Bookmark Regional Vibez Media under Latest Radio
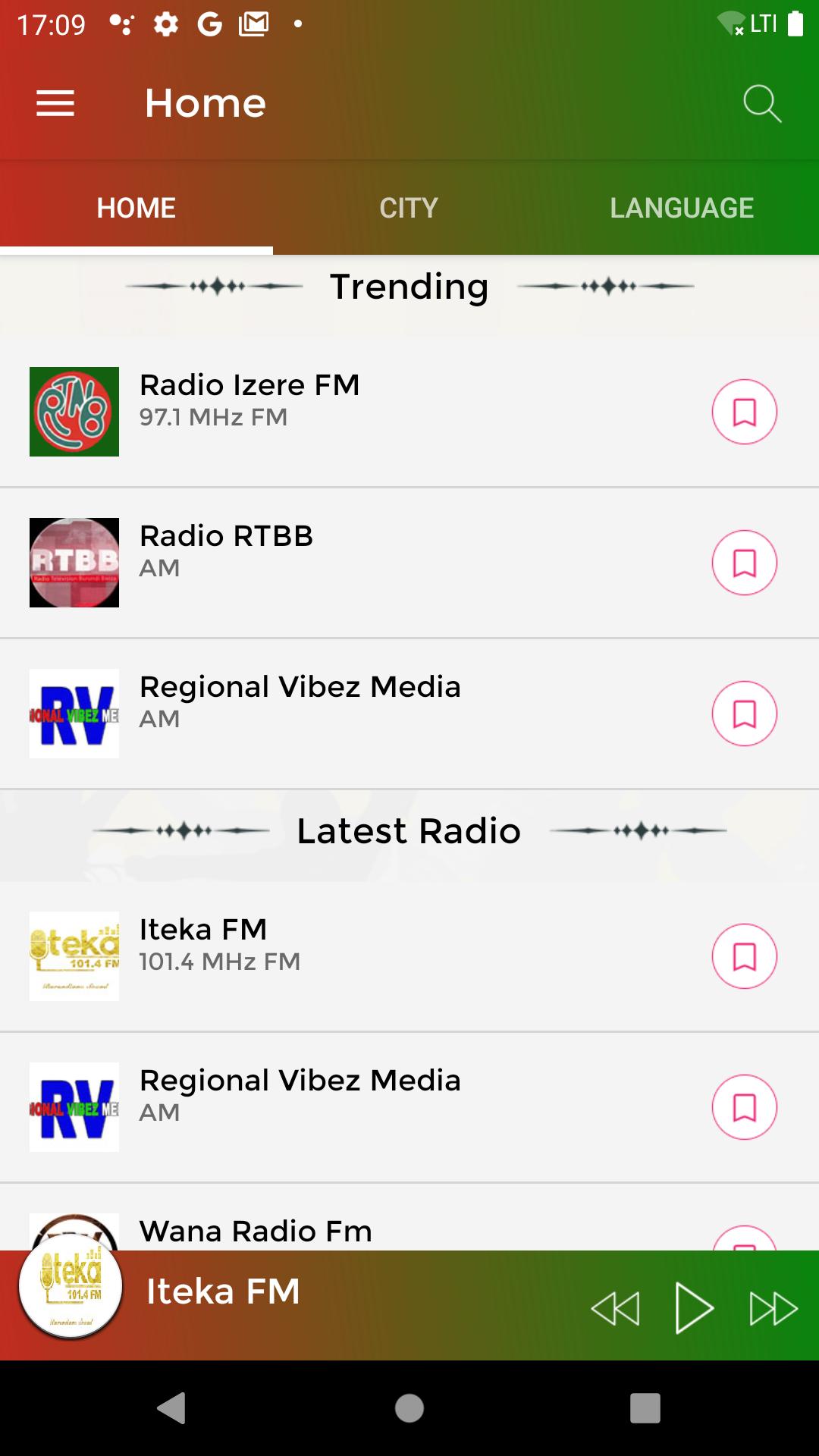 (x=745, y=1107)
